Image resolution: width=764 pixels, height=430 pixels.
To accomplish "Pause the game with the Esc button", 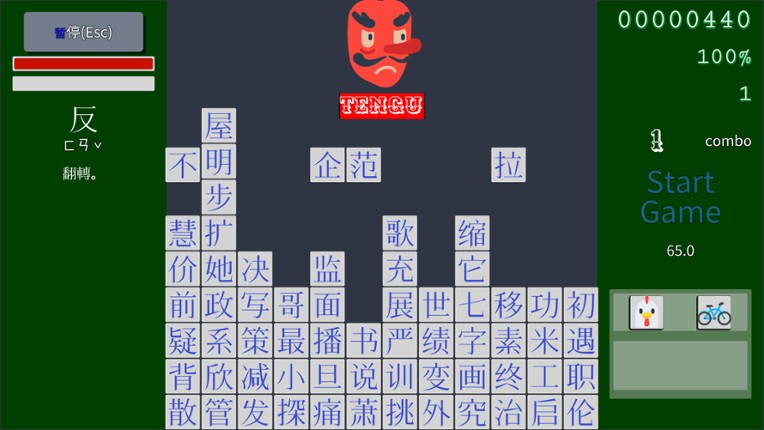I will click(x=83, y=32).
